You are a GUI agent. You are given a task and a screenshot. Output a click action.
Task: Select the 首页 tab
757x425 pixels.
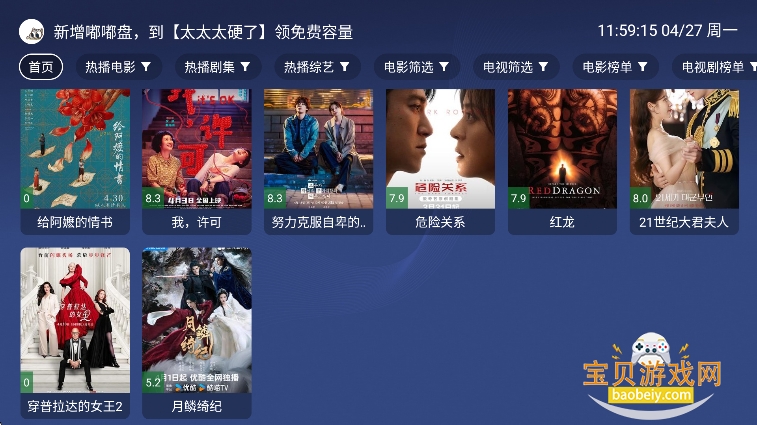[x=41, y=67]
